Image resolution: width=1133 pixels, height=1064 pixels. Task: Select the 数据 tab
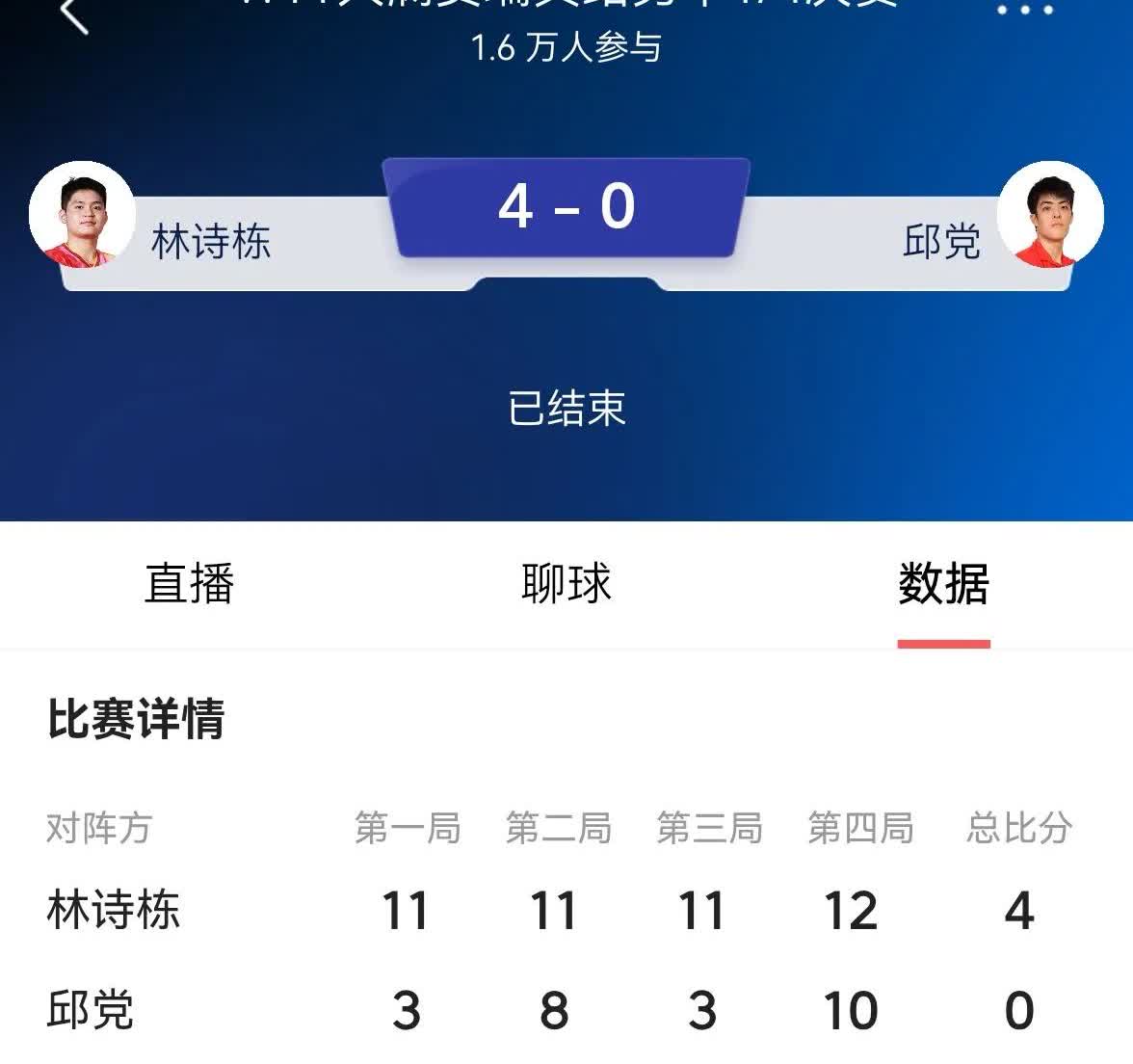pos(944,583)
